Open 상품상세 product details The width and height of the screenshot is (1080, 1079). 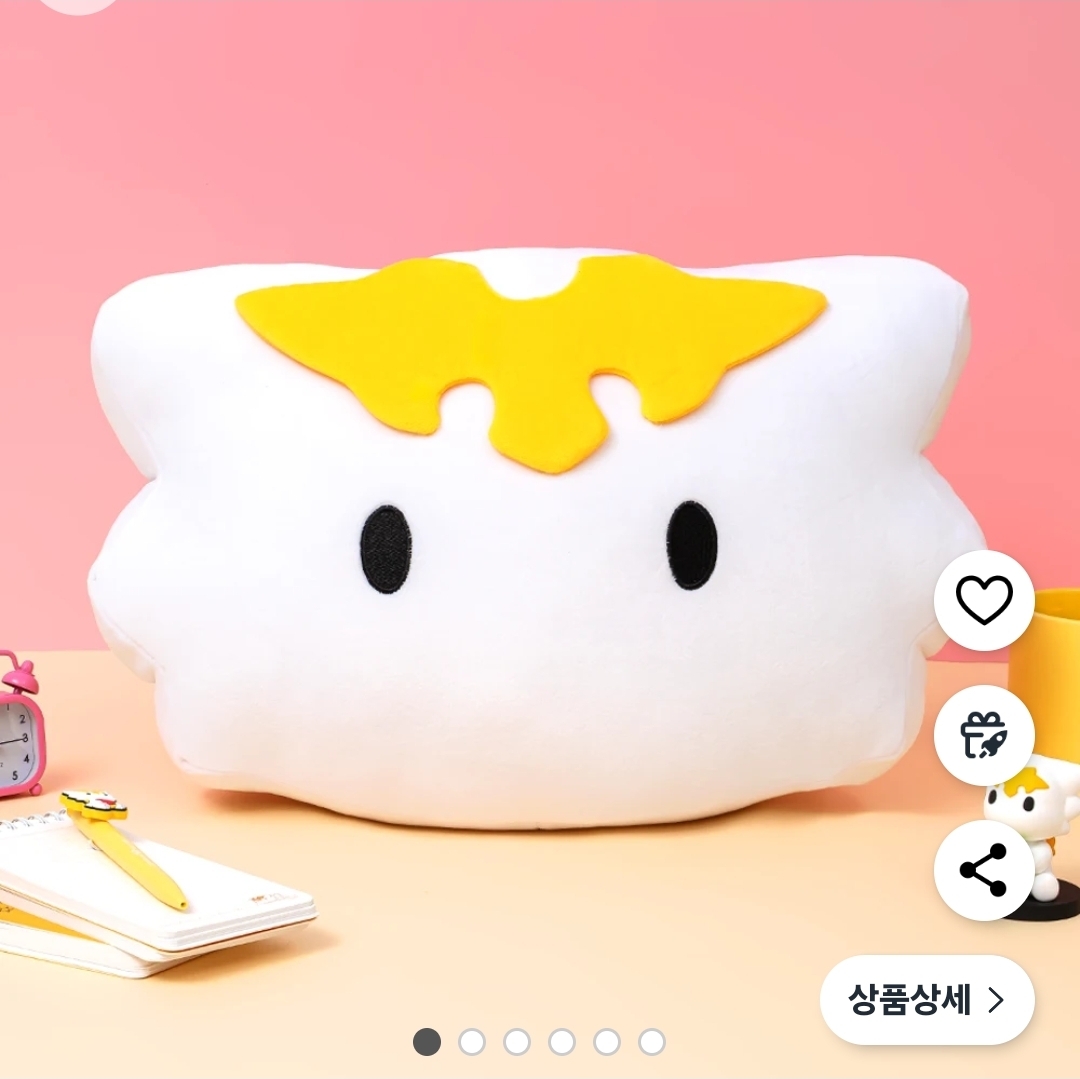point(927,1000)
